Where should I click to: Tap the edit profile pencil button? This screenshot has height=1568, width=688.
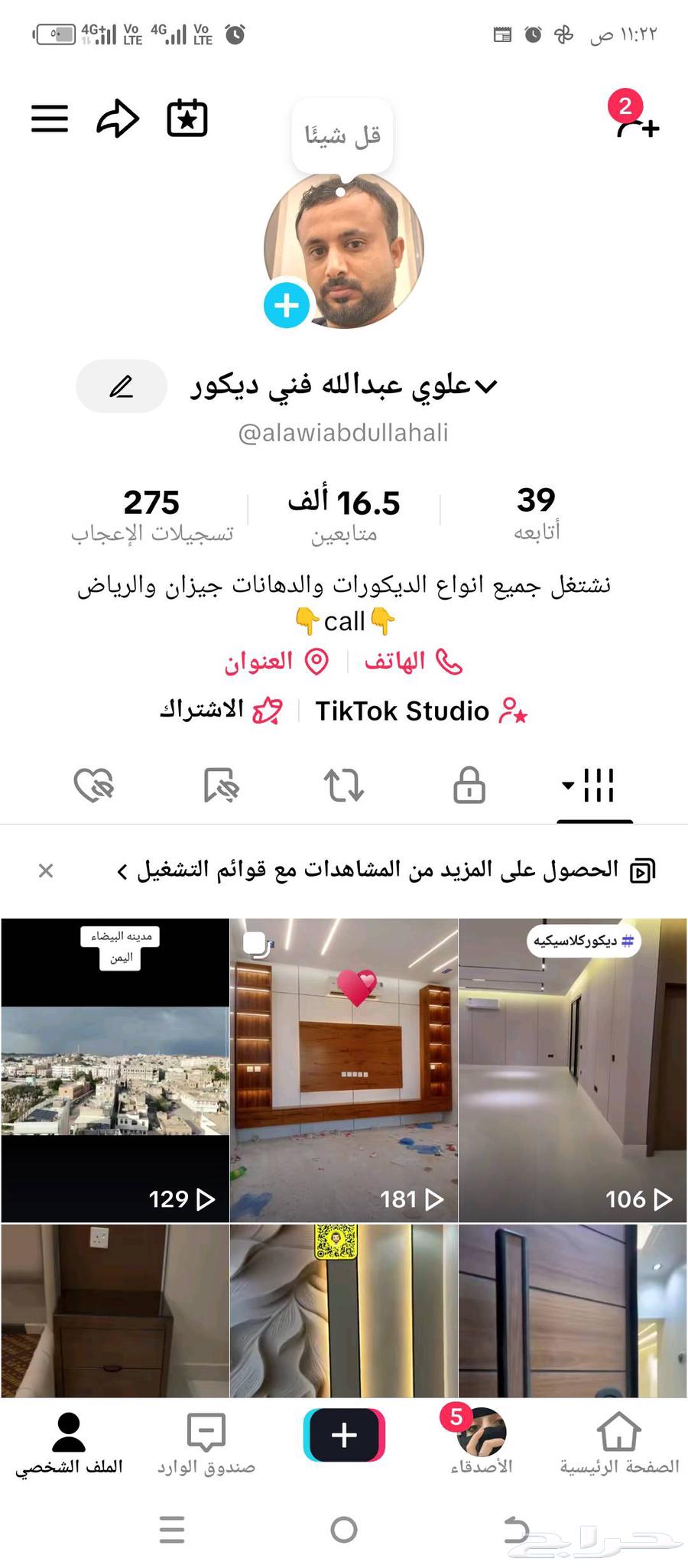121,385
